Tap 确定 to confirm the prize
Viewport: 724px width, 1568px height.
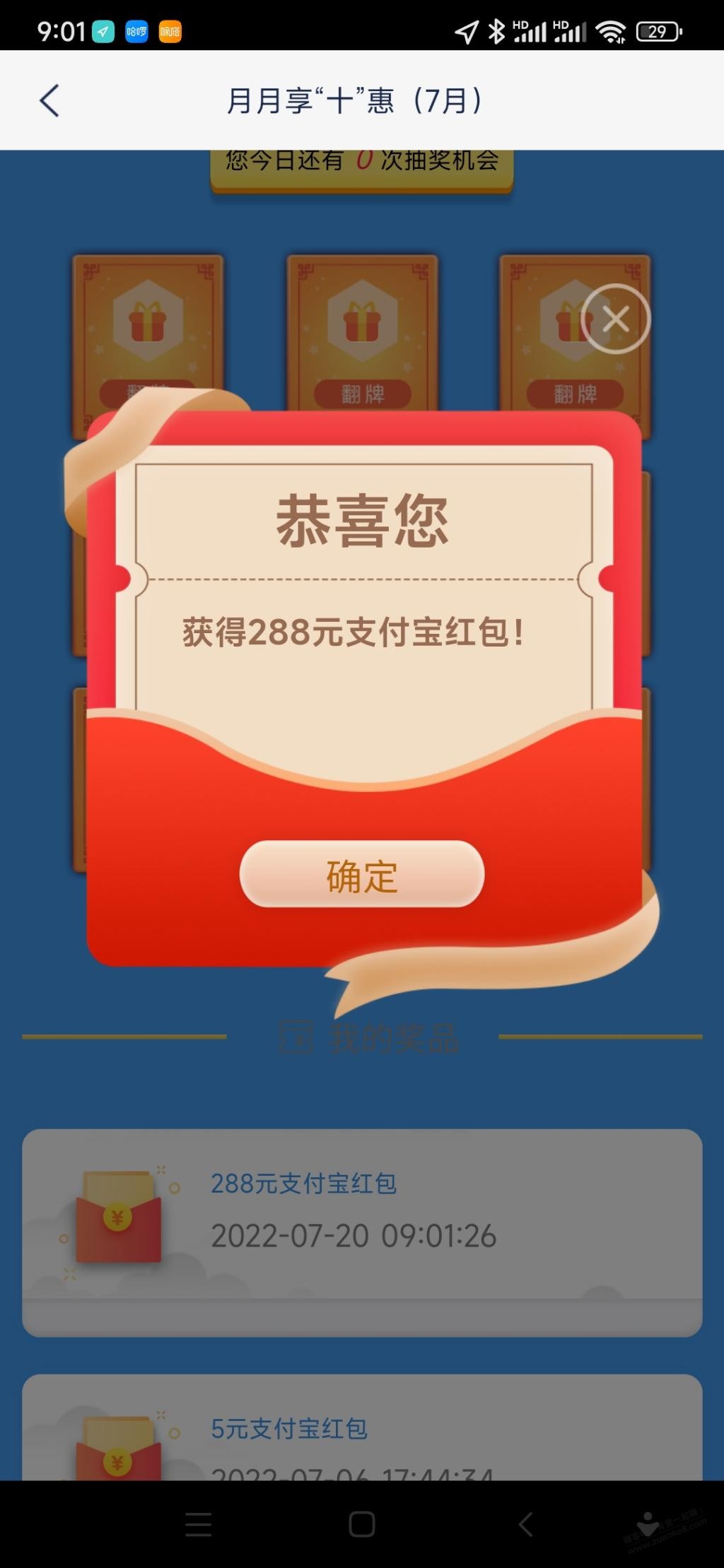pos(362,875)
